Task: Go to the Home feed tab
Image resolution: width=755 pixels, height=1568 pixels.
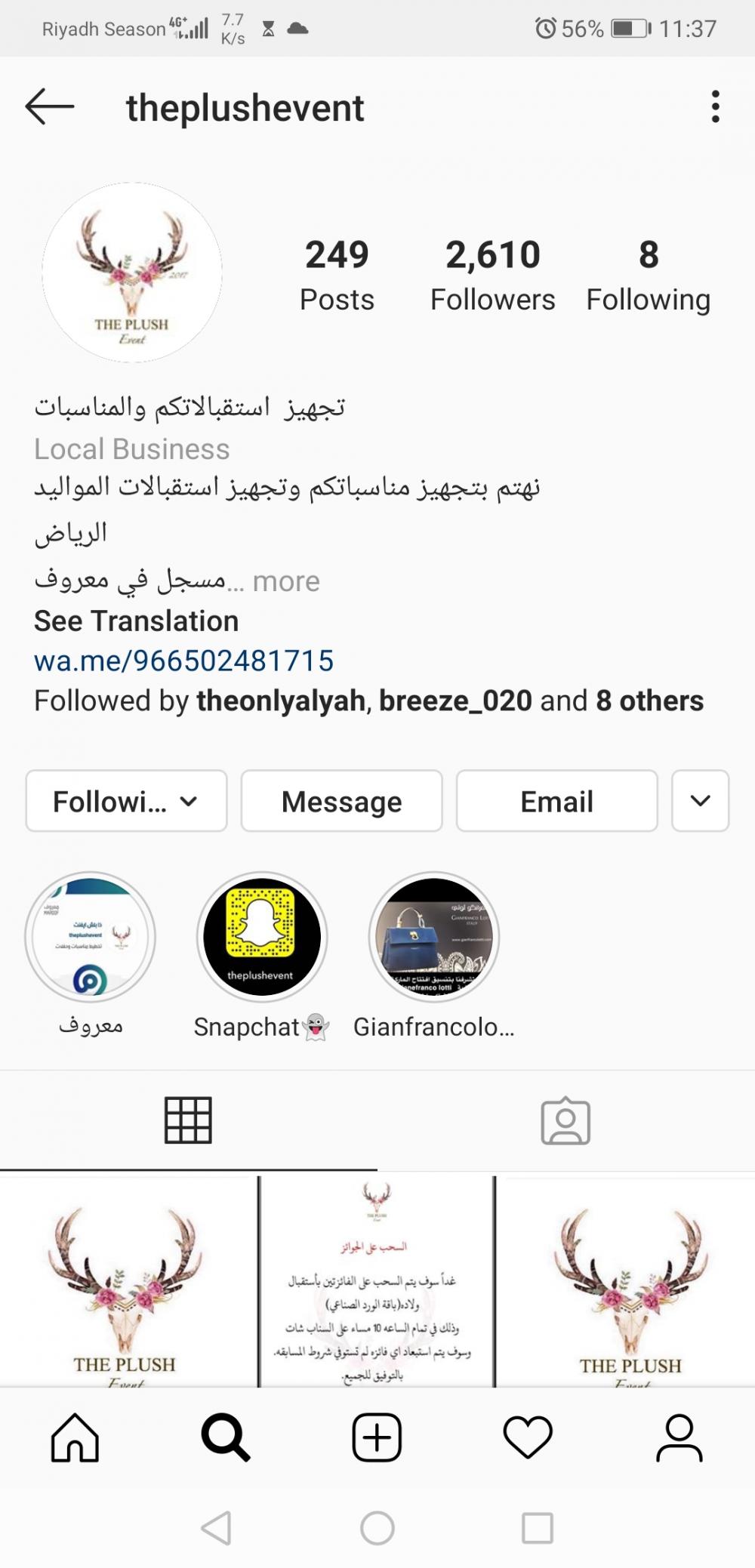Action: click(x=75, y=1437)
